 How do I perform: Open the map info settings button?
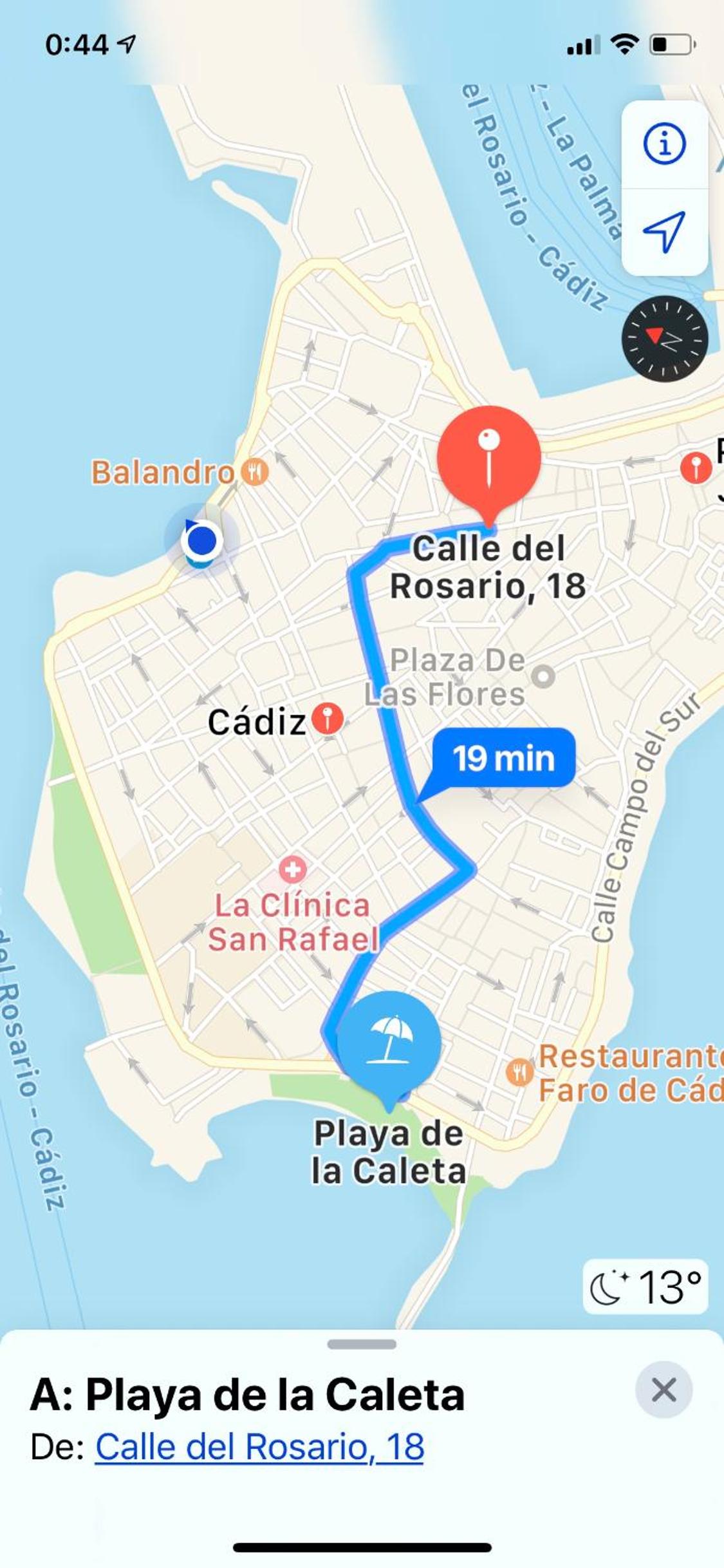665,144
